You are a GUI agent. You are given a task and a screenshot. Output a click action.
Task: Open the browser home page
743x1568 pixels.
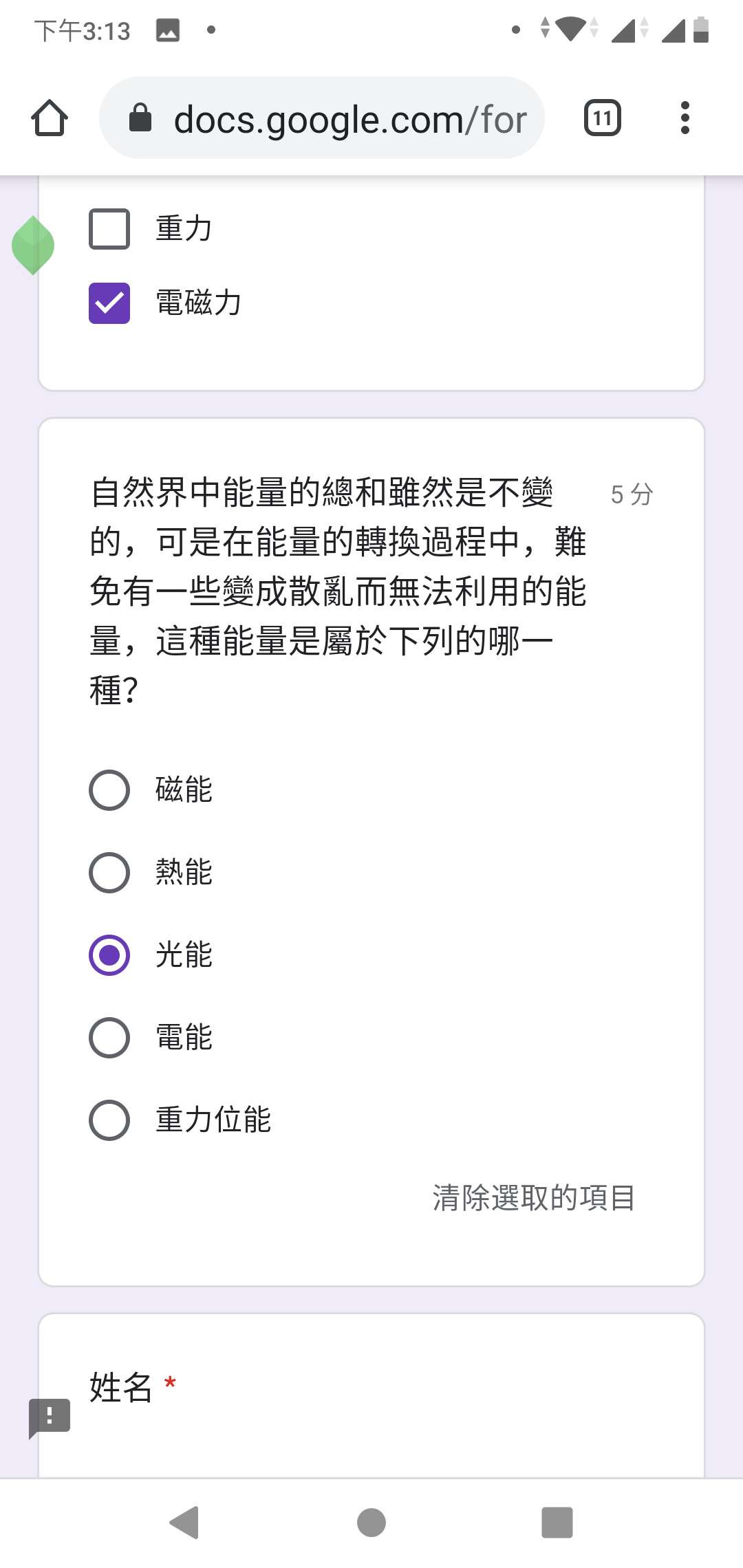(50, 118)
